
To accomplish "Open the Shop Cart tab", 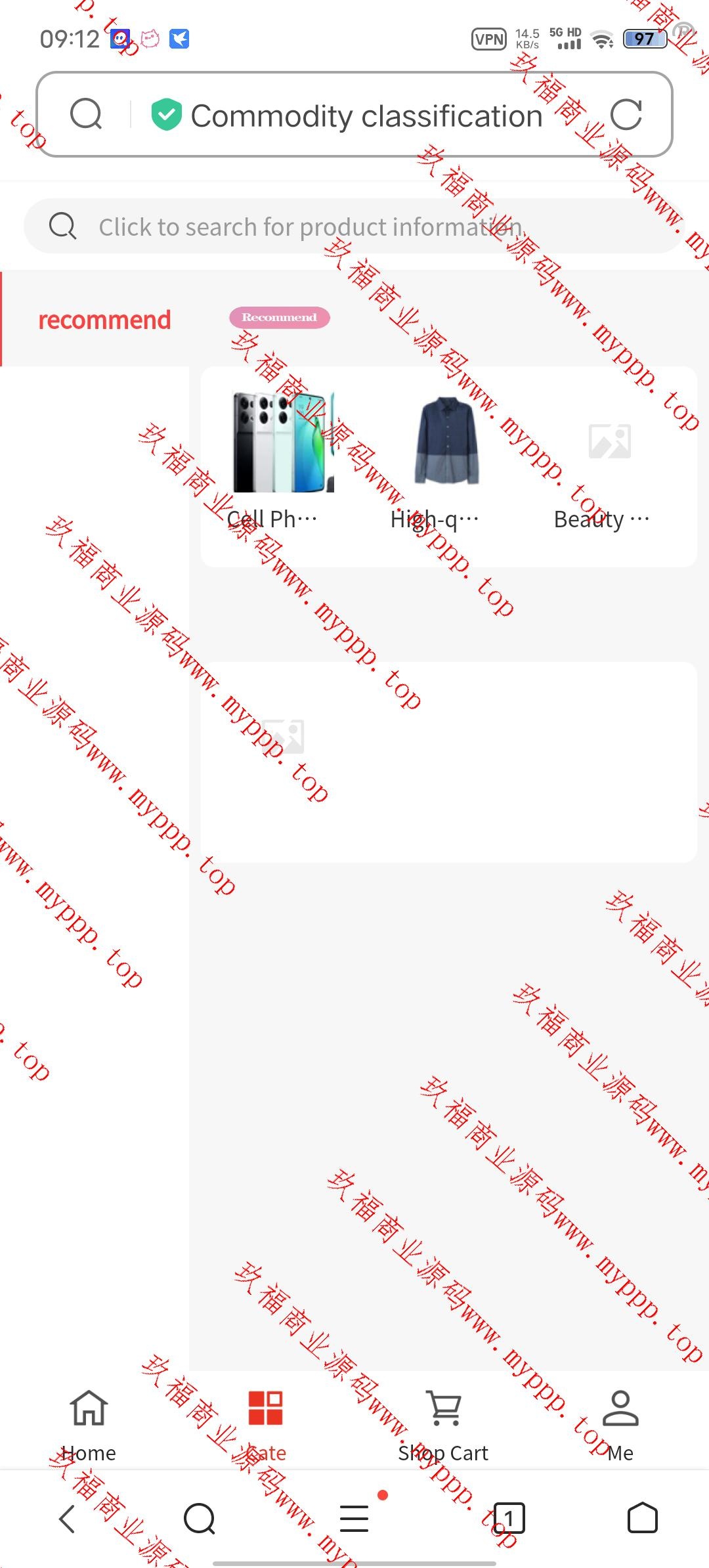I will [444, 1425].
